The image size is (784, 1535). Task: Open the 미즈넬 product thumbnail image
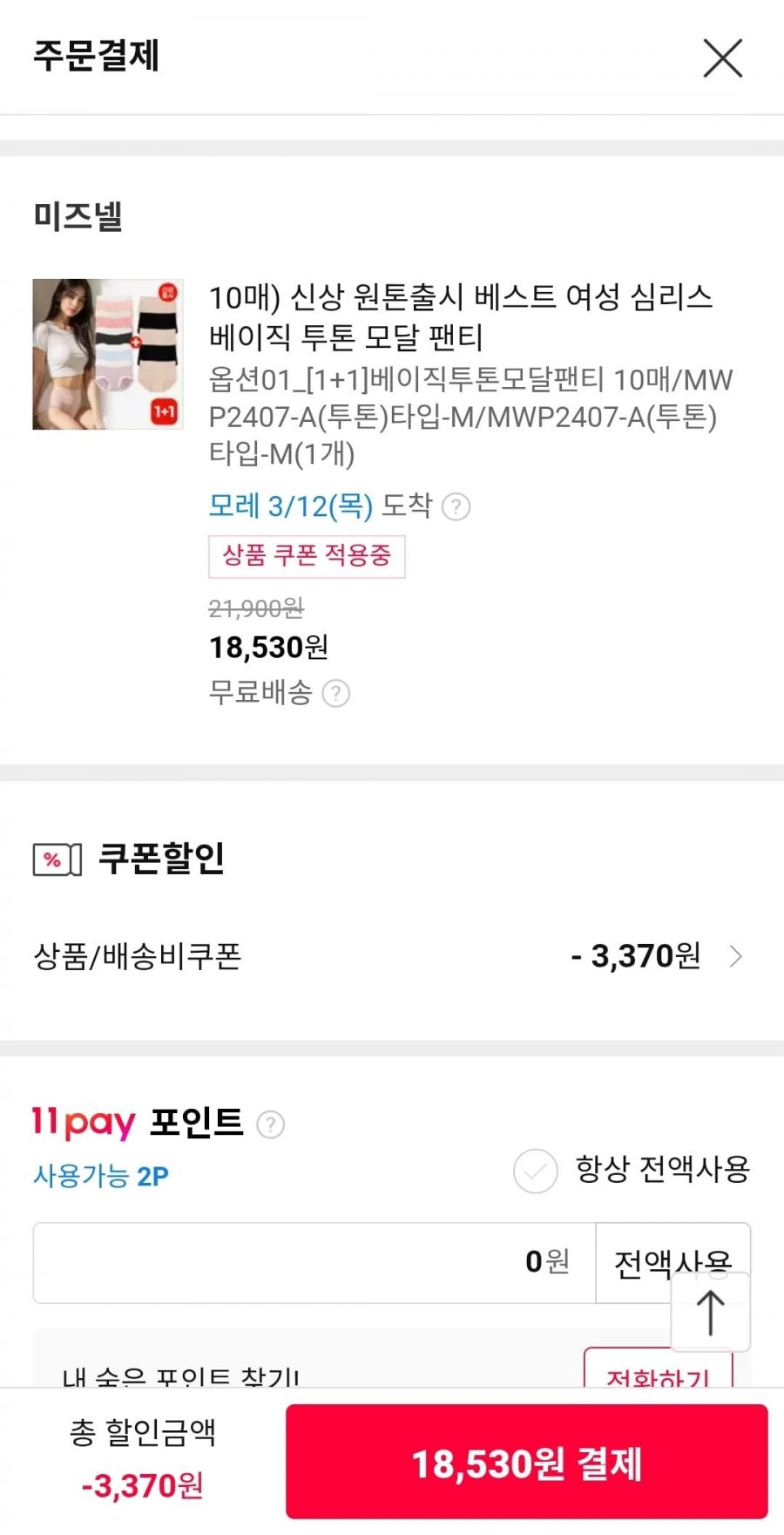108,354
